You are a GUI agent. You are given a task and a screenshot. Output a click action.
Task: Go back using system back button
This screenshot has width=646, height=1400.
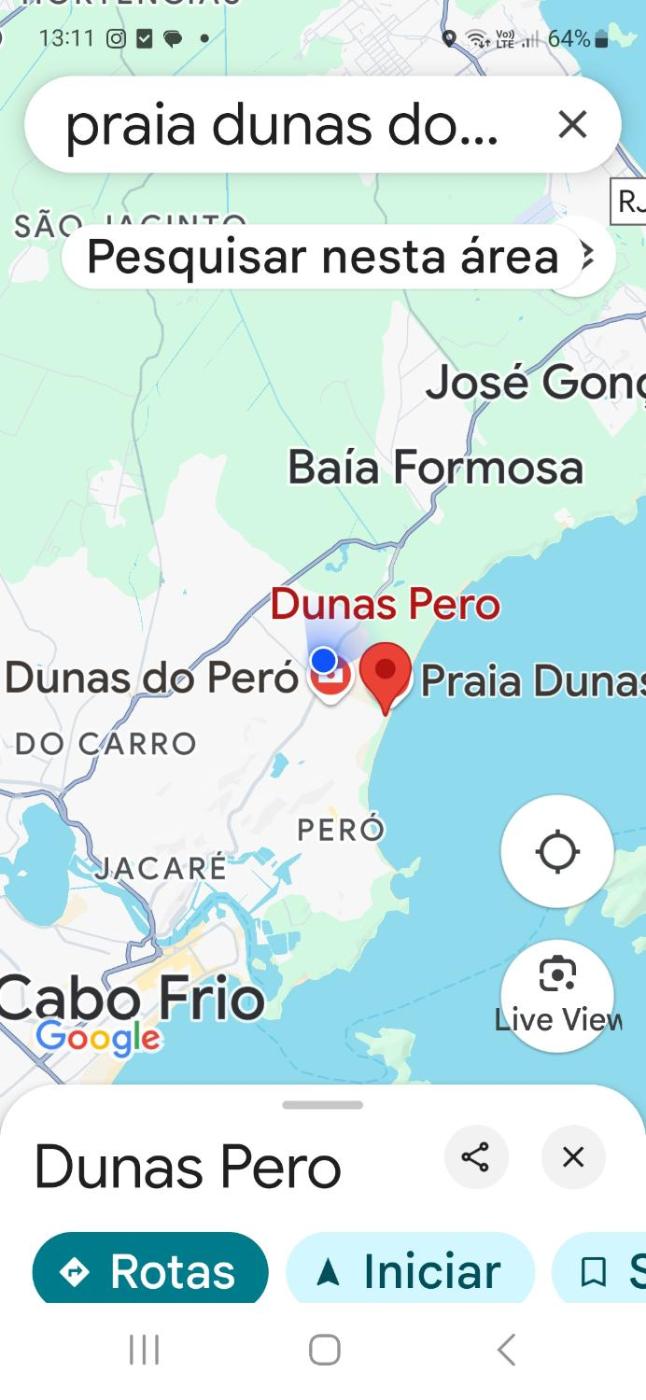click(x=506, y=1350)
